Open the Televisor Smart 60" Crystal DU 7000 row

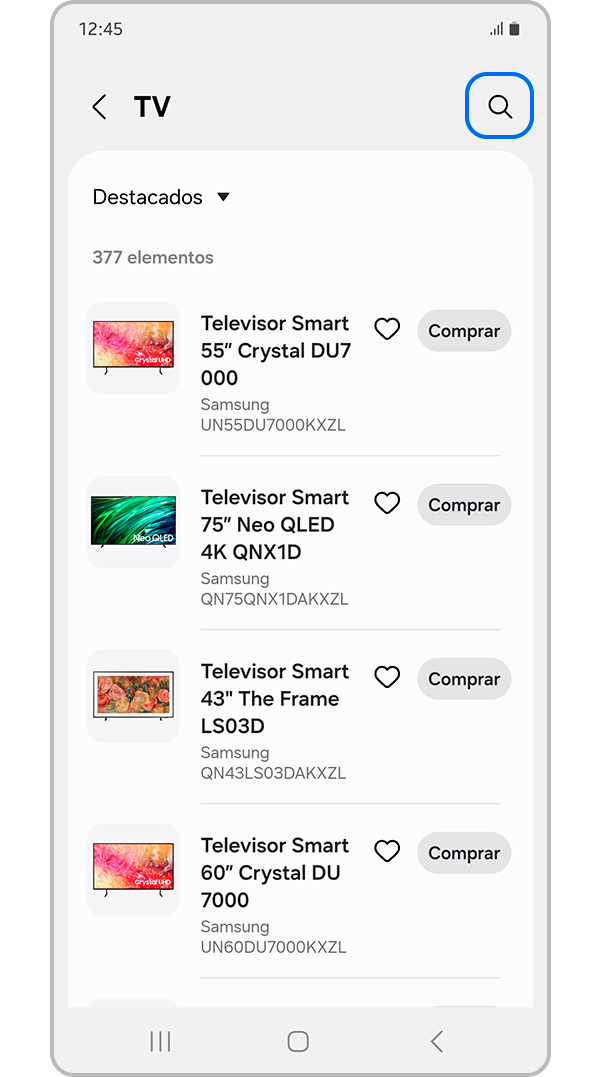(275, 872)
